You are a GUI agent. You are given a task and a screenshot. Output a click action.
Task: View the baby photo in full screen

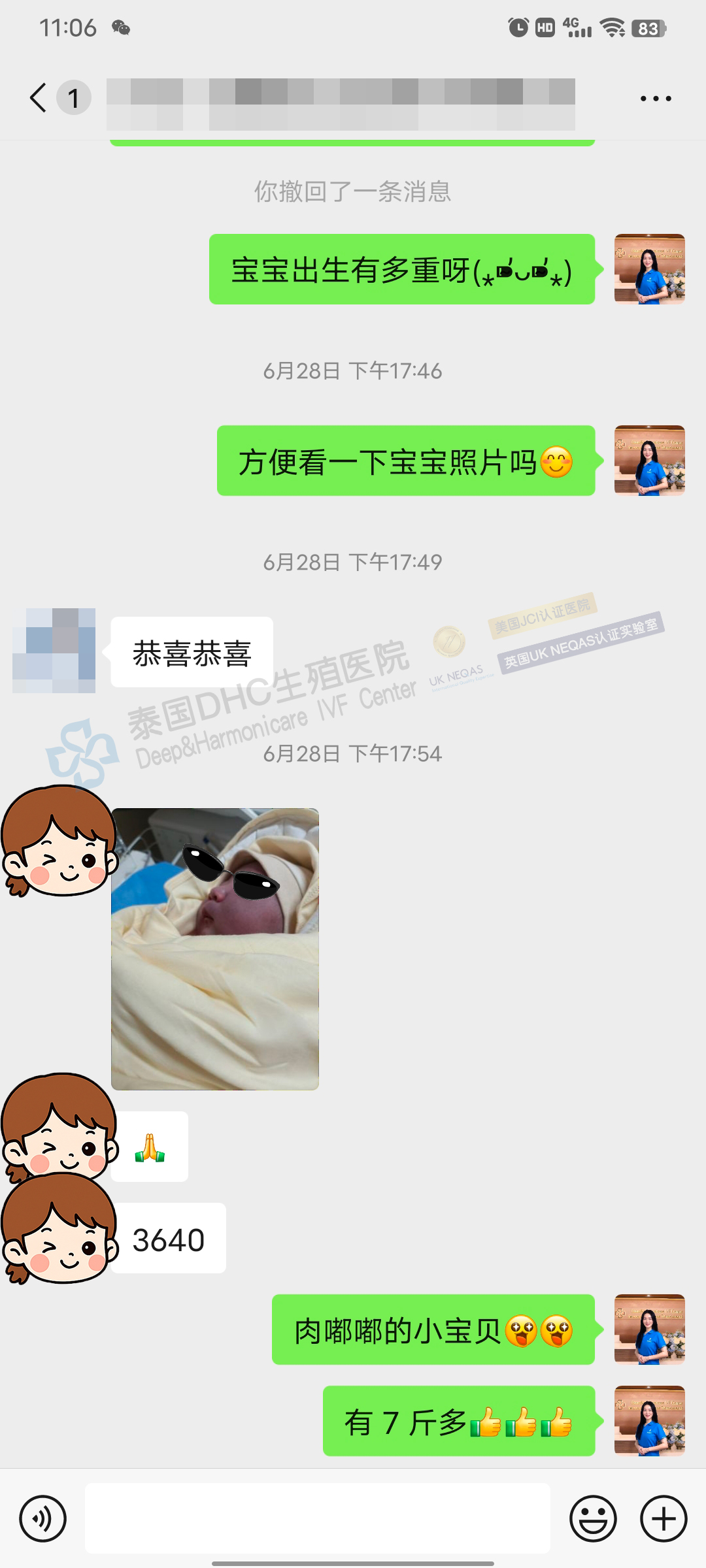tap(215, 949)
